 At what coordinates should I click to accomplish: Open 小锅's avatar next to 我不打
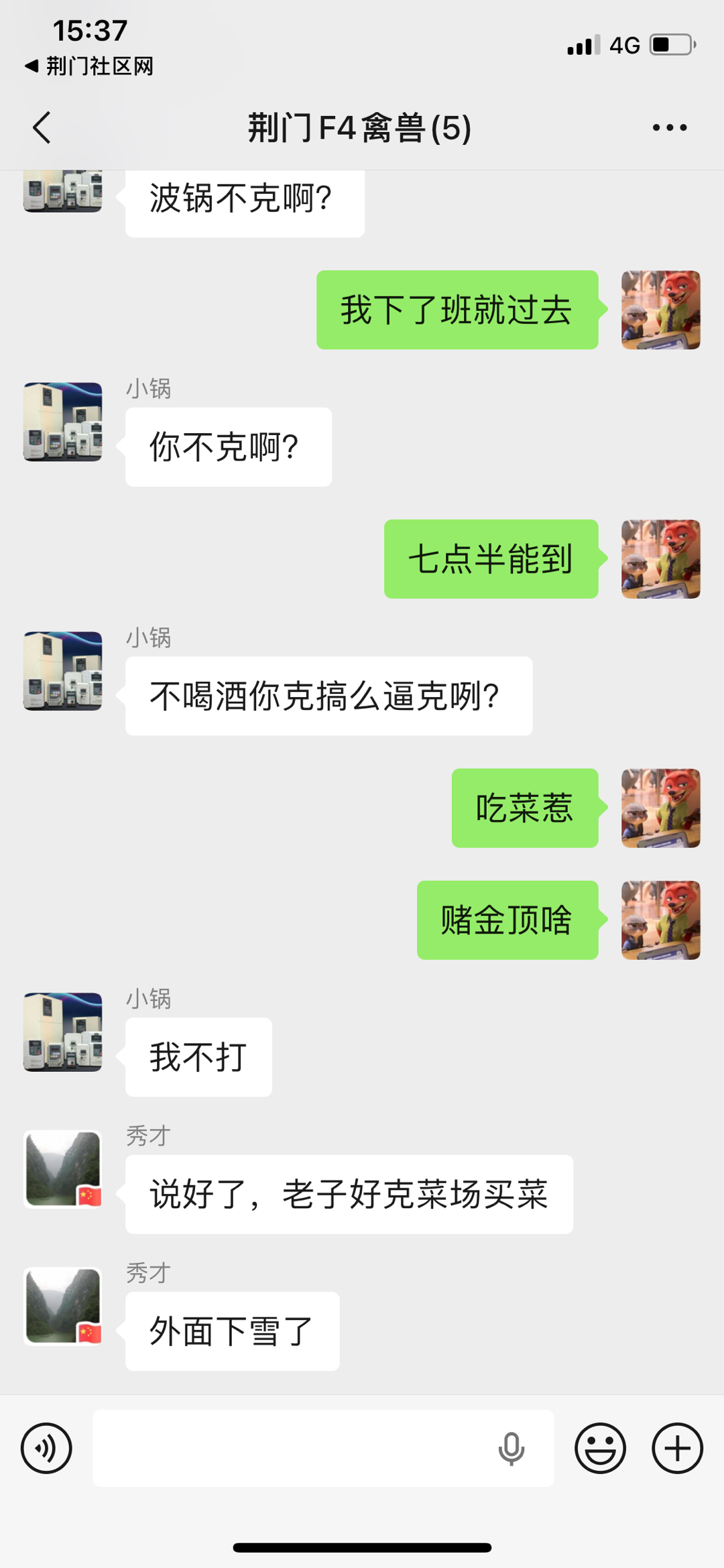coord(63,1032)
